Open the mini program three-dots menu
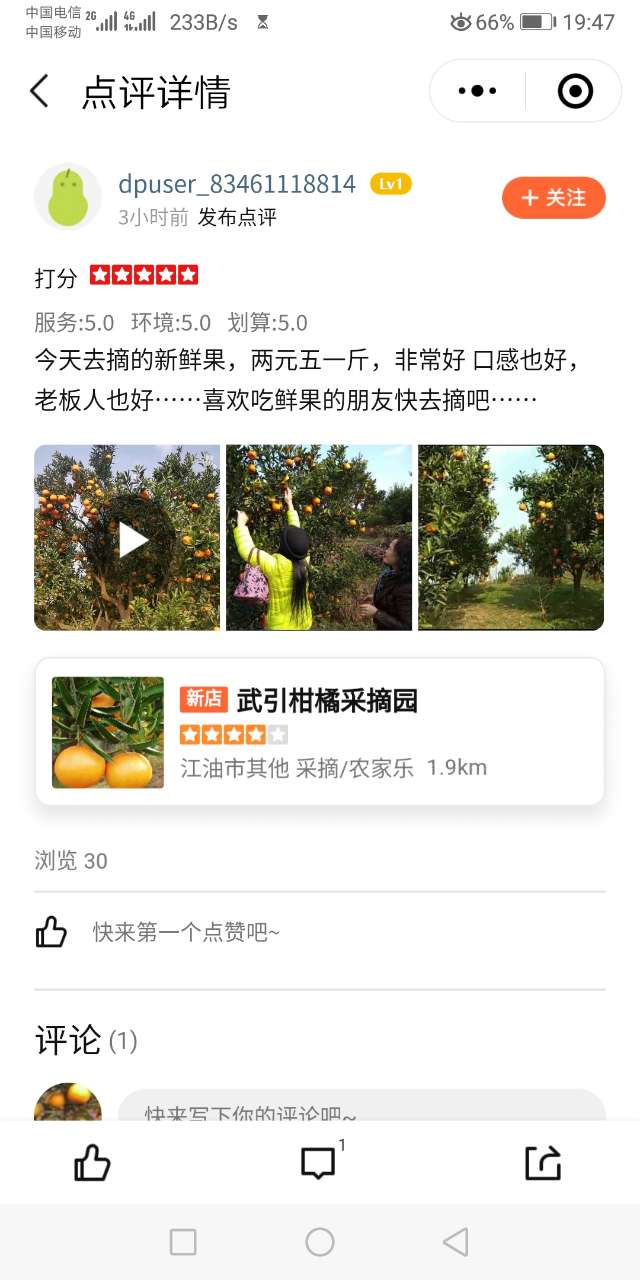 point(477,91)
